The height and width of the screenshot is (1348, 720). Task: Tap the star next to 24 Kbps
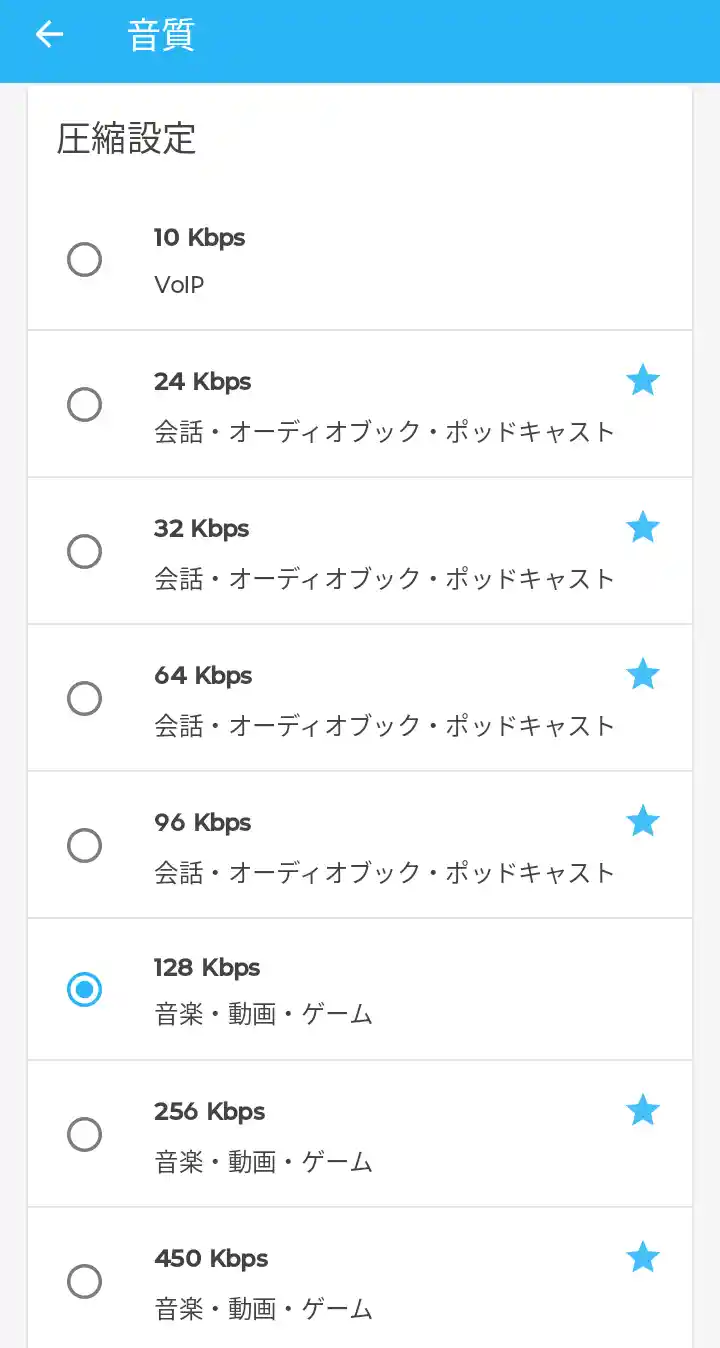pyautogui.click(x=643, y=380)
